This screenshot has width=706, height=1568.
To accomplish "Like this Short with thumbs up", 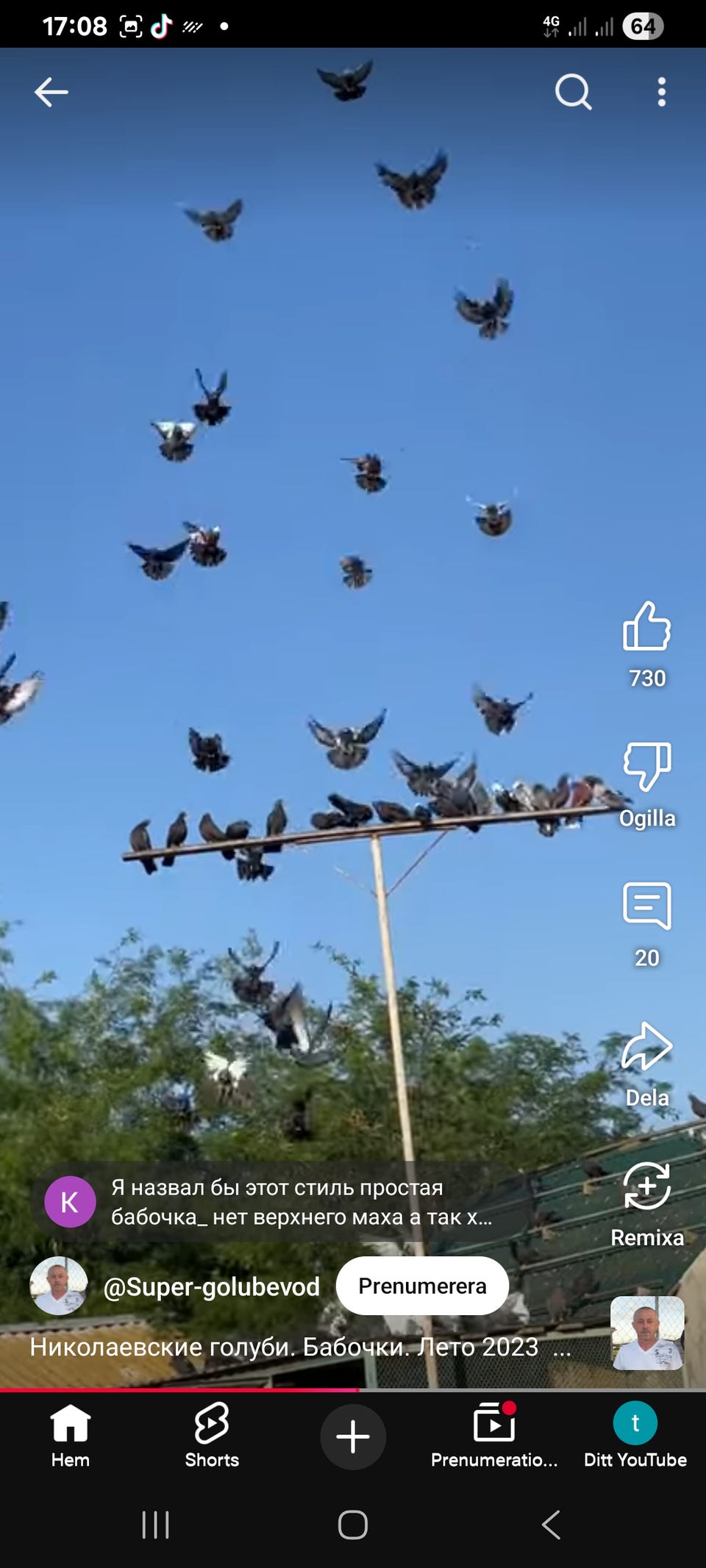I will pos(646,627).
